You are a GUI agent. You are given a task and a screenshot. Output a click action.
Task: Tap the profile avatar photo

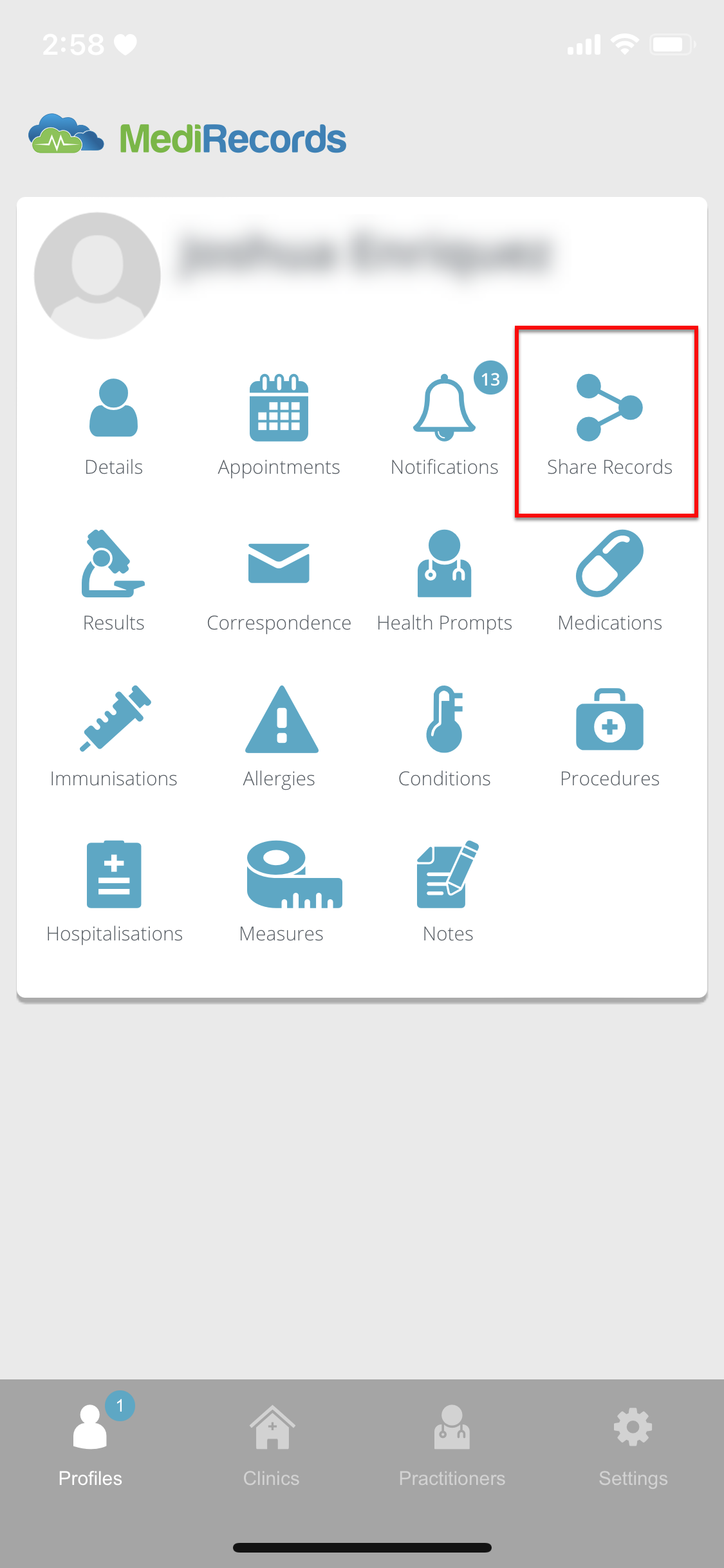97,275
